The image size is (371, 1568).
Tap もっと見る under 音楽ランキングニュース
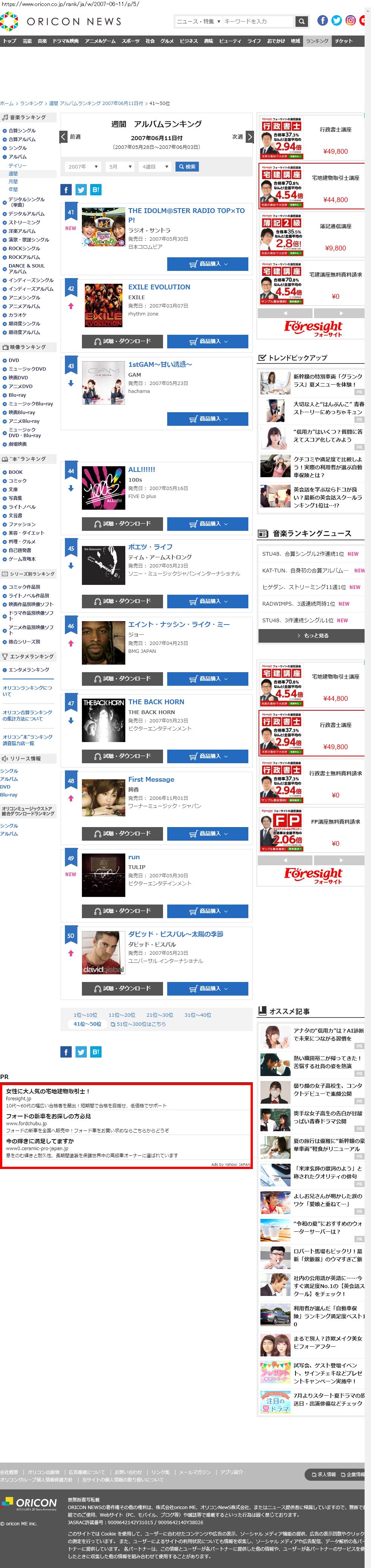311,636
